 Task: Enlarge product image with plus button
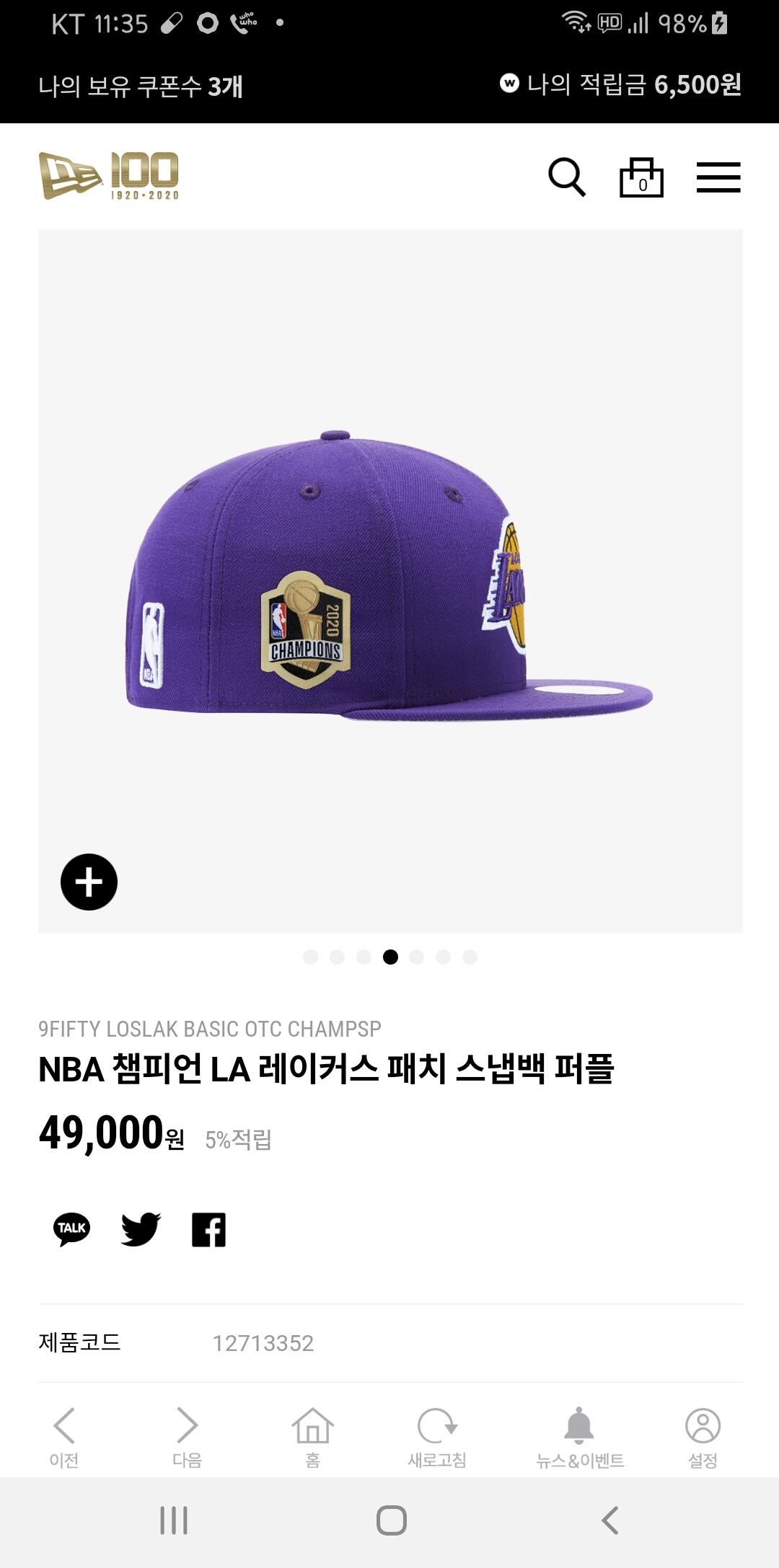point(89,882)
